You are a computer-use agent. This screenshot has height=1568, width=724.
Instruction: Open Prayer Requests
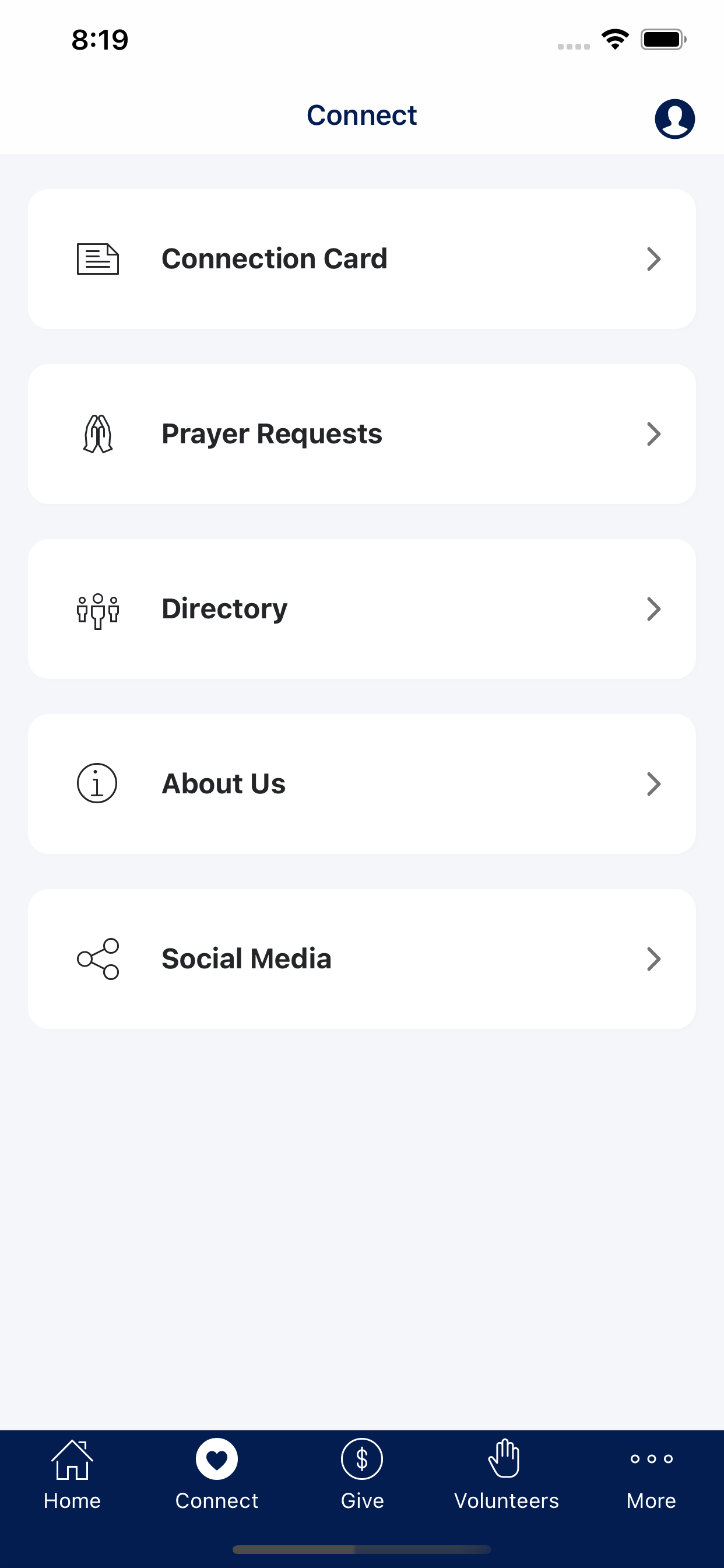tap(362, 434)
